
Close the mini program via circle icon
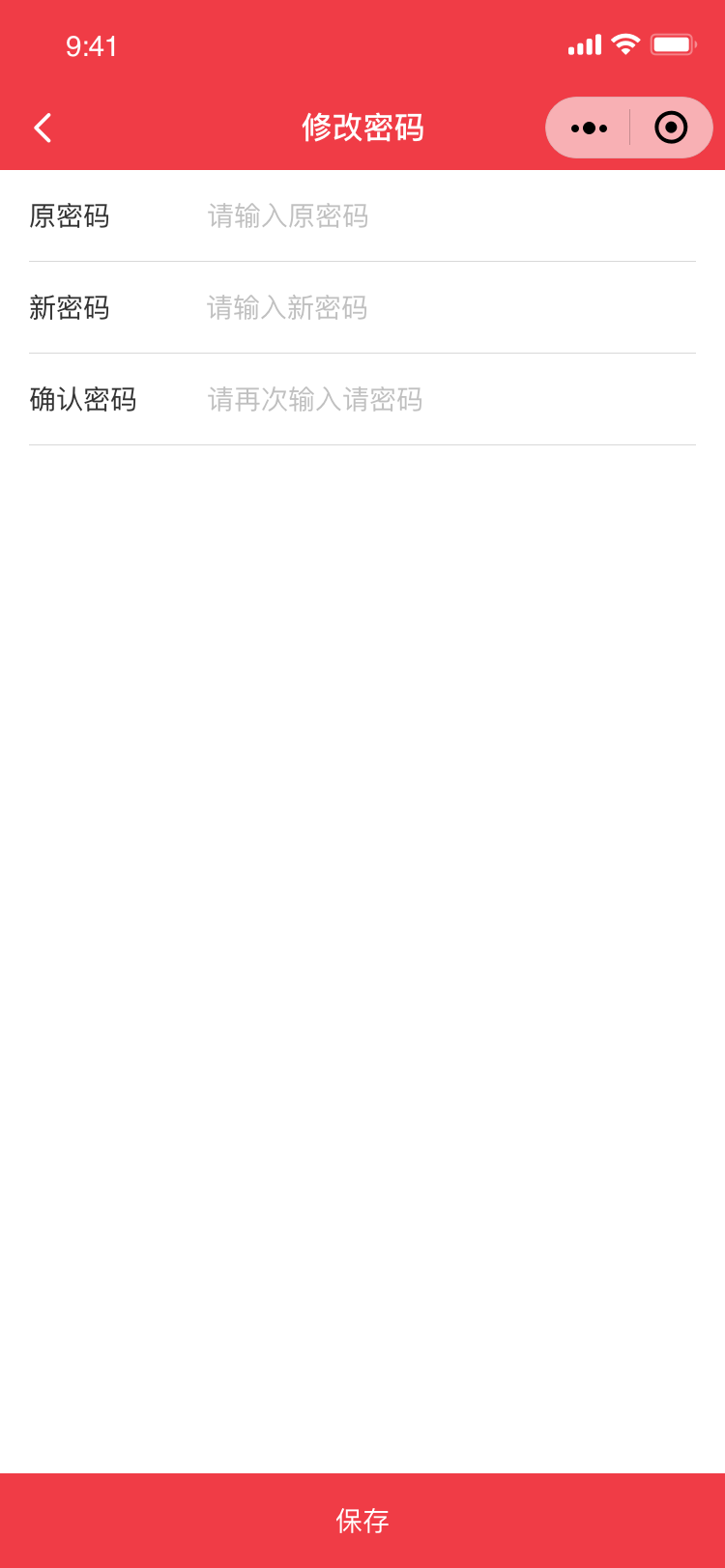[x=671, y=128]
